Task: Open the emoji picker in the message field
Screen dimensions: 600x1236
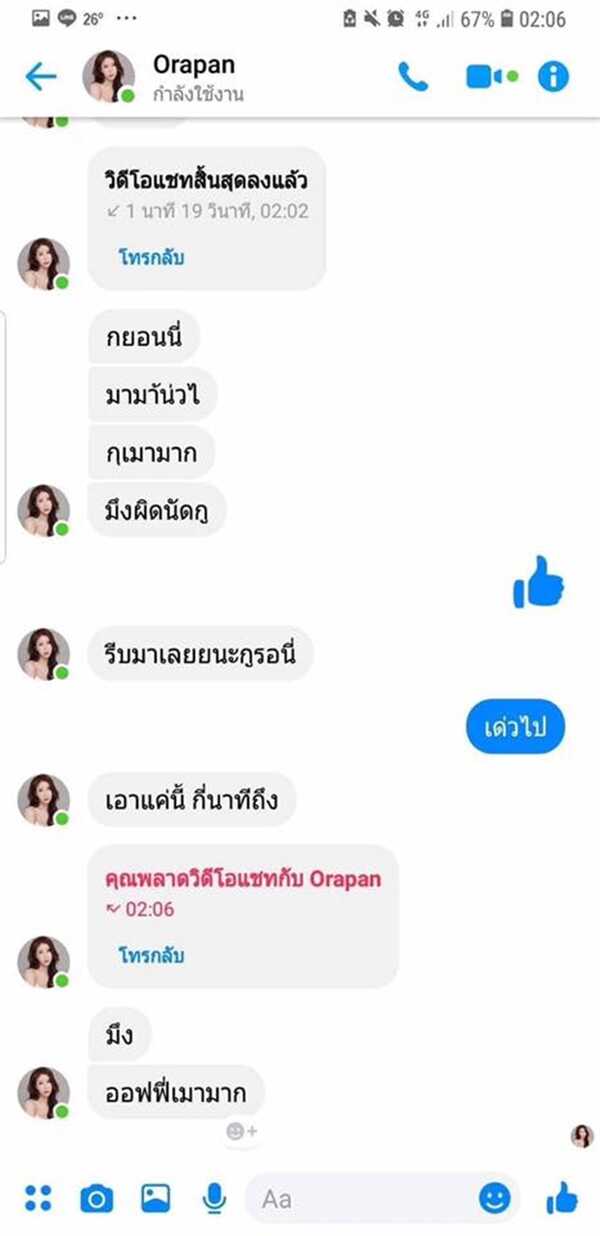Action: [493, 1197]
